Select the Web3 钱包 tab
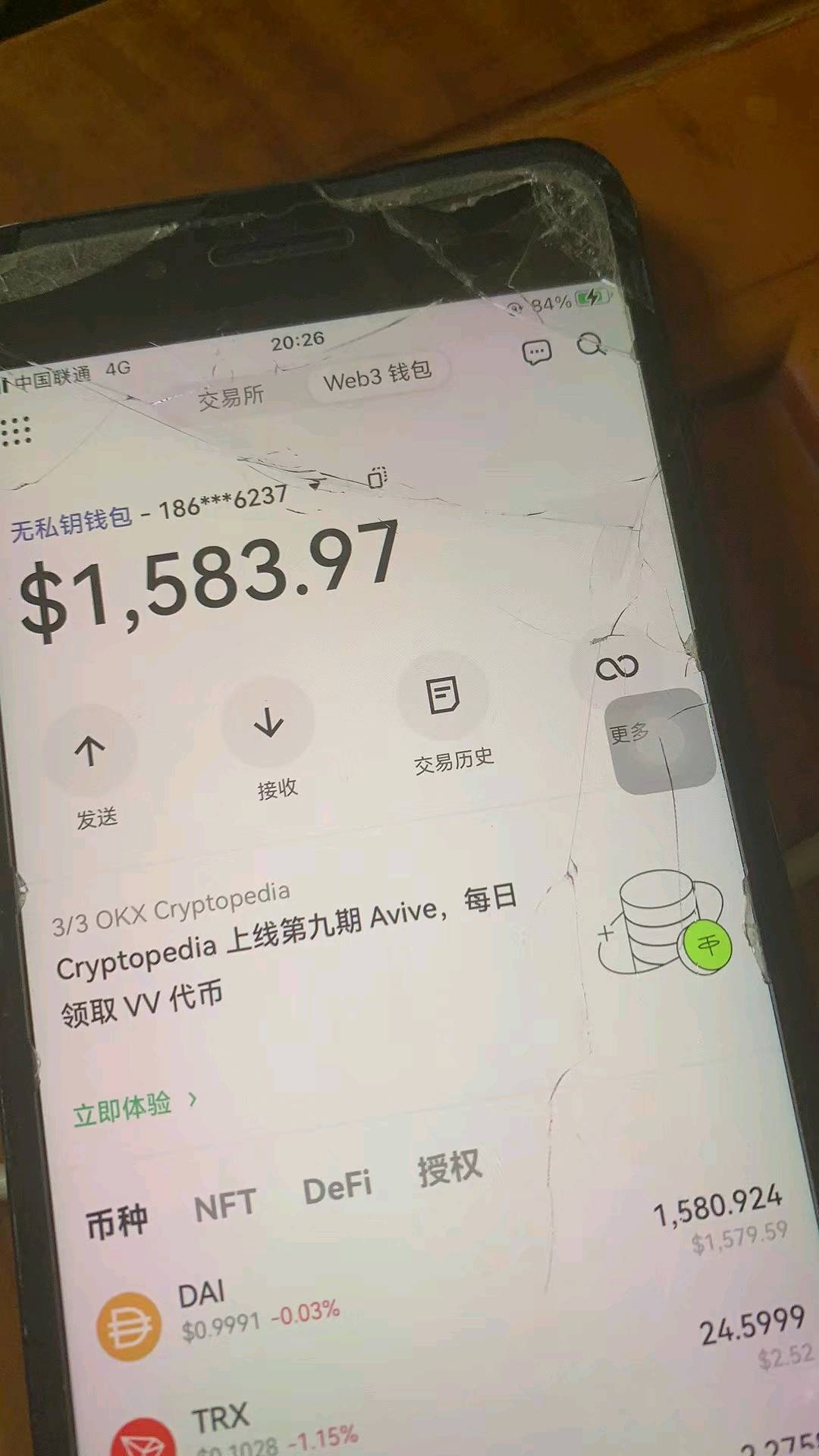The height and width of the screenshot is (1456, 819). click(377, 375)
